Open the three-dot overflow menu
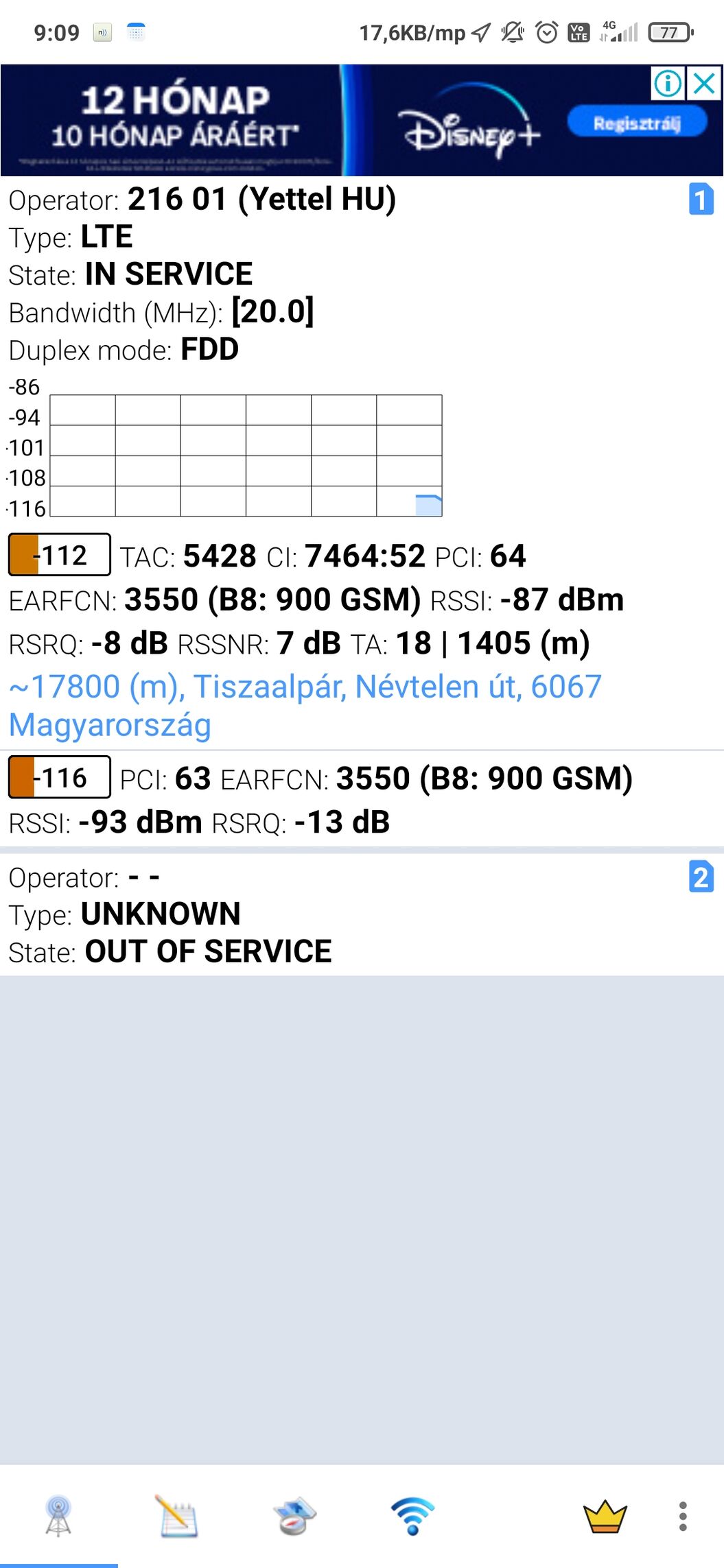This screenshot has width=724, height=1568. coord(683,1516)
